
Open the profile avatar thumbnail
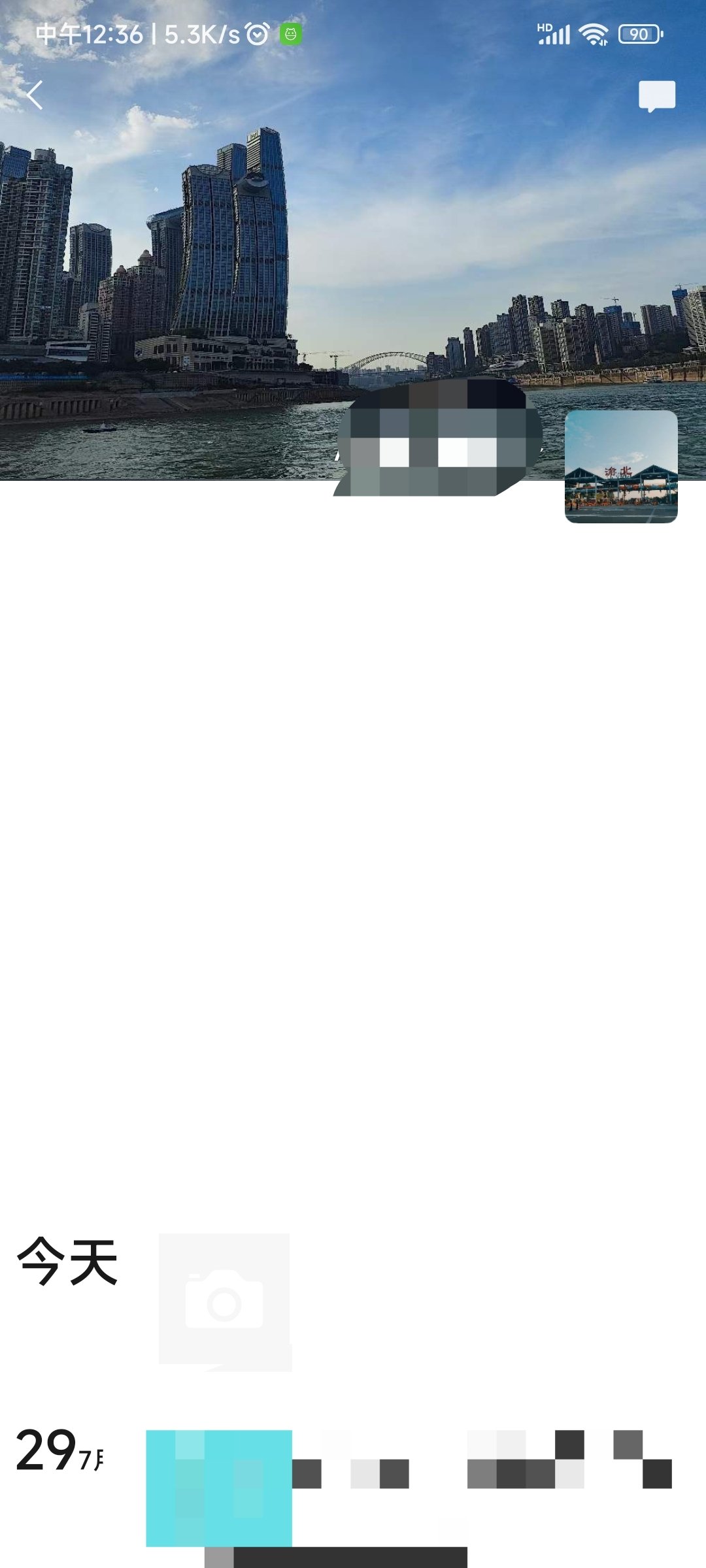click(620, 466)
